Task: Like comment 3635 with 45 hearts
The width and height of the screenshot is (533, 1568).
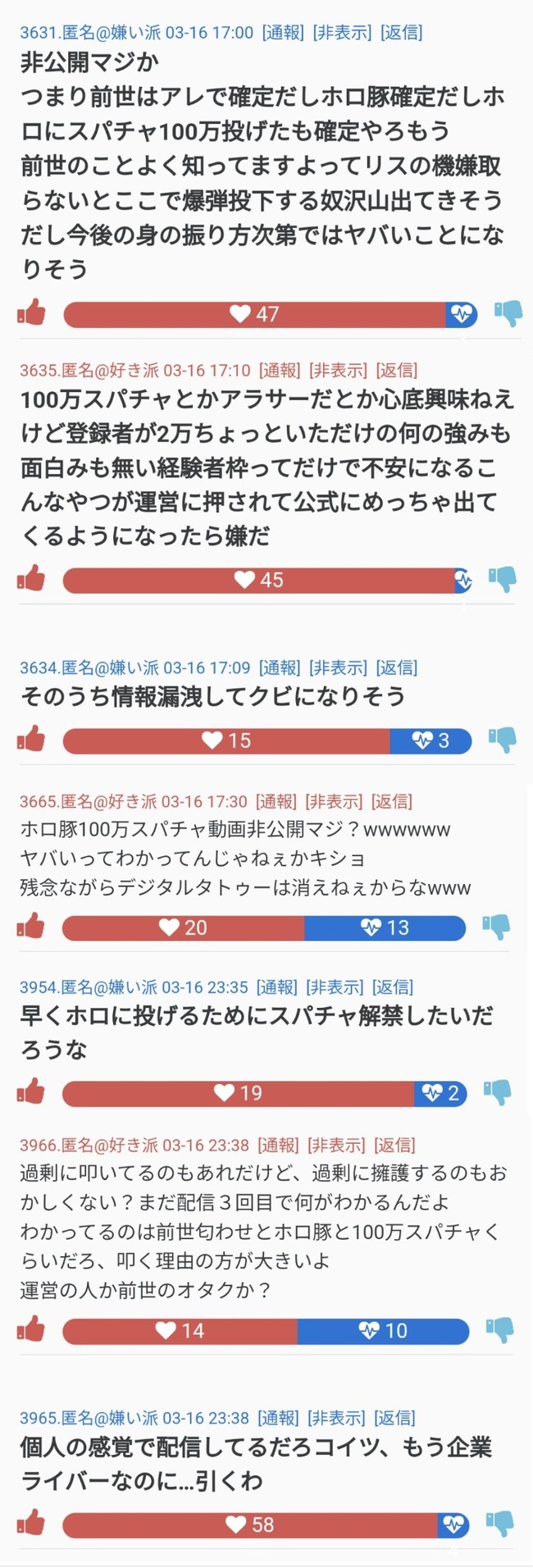Action: click(32, 579)
